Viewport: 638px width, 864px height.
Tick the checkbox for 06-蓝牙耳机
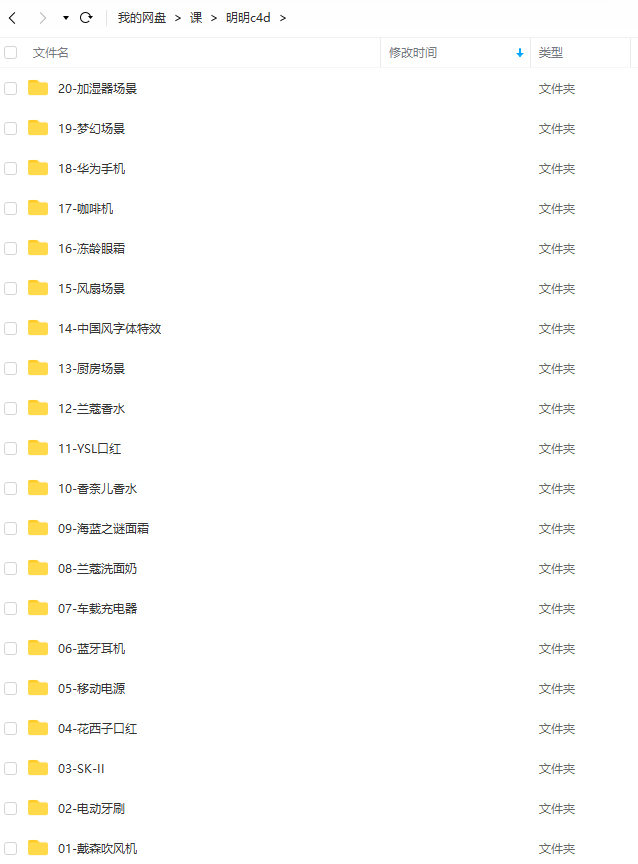point(11,648)
